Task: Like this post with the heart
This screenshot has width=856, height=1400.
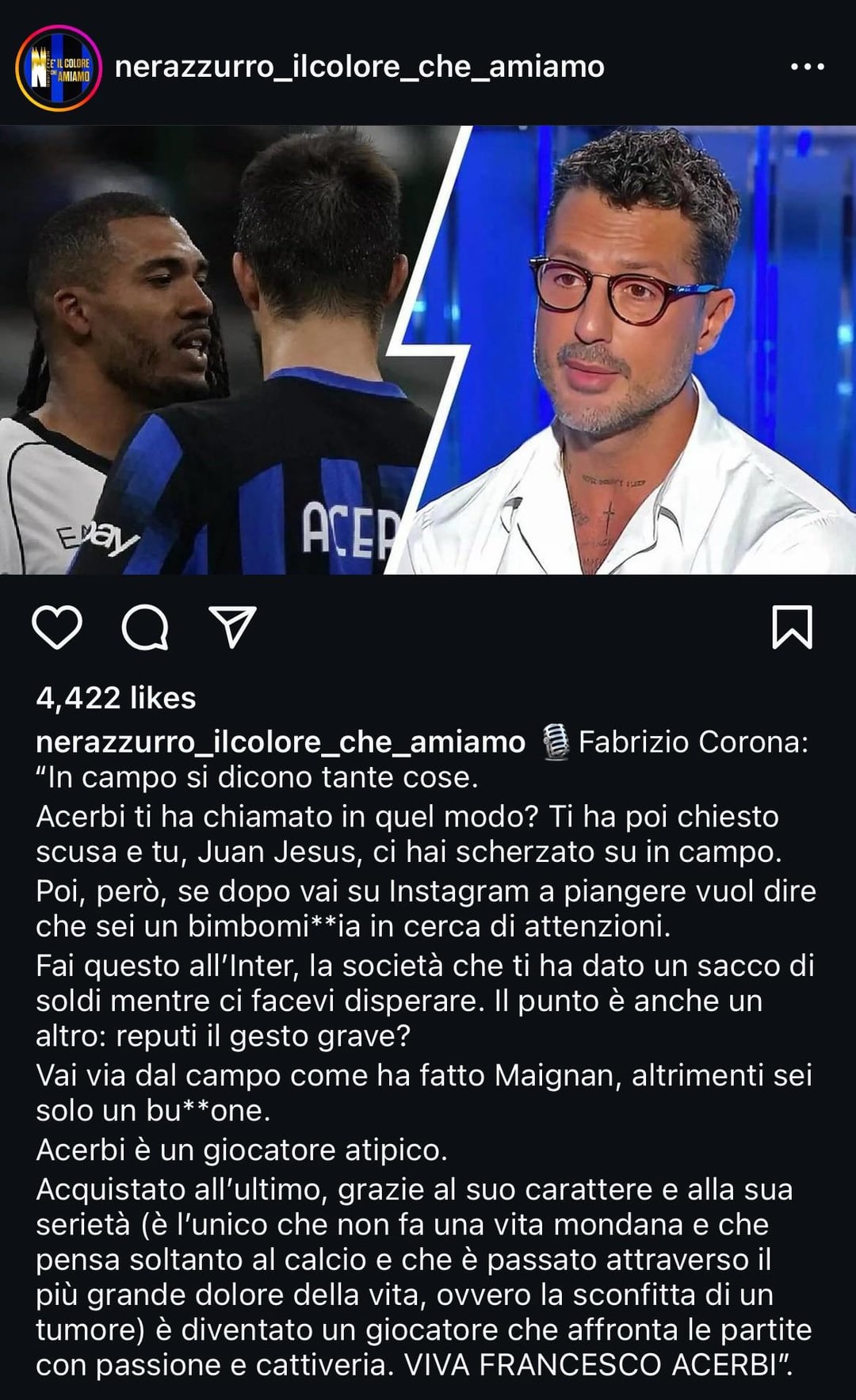Action: (x=57, y=628)
